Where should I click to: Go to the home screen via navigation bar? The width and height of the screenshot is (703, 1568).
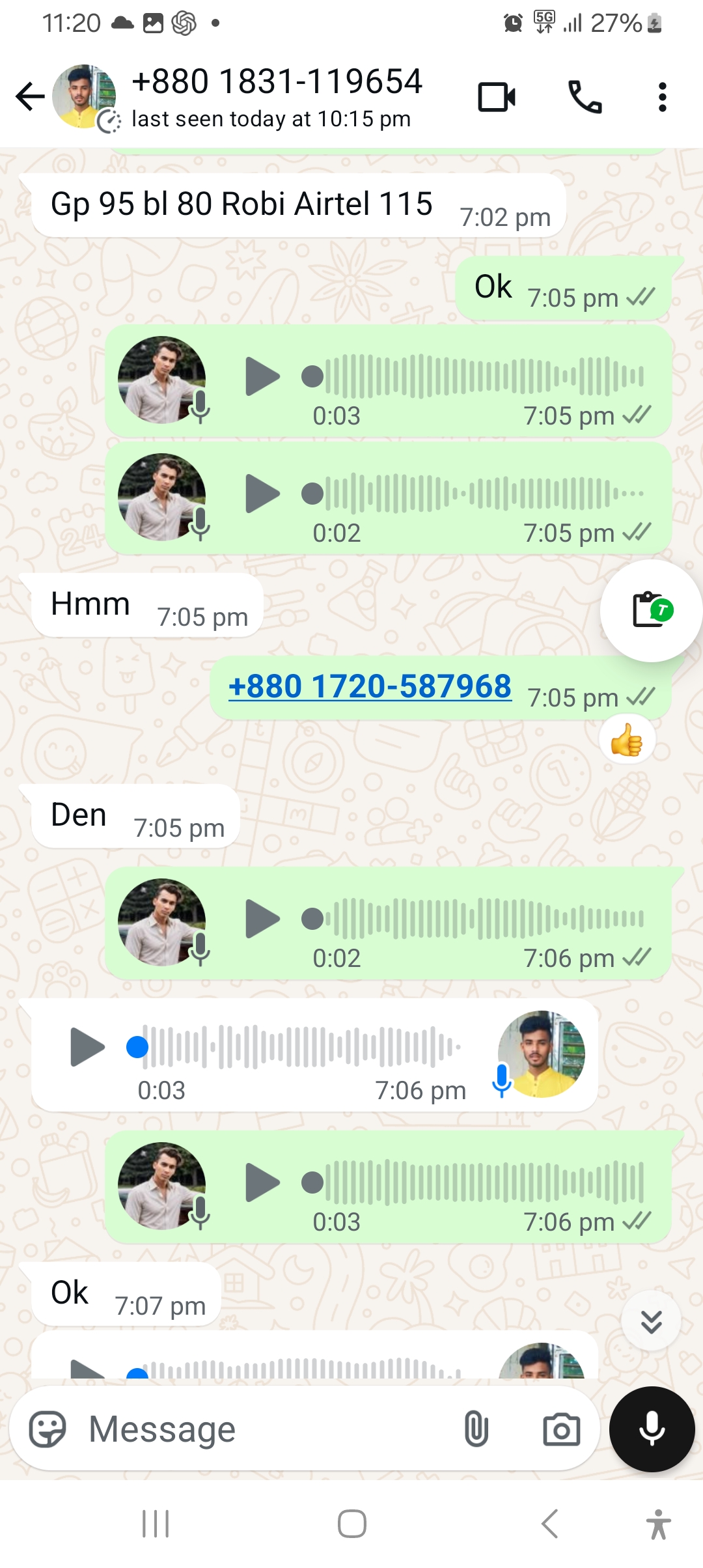[351, 1524]
